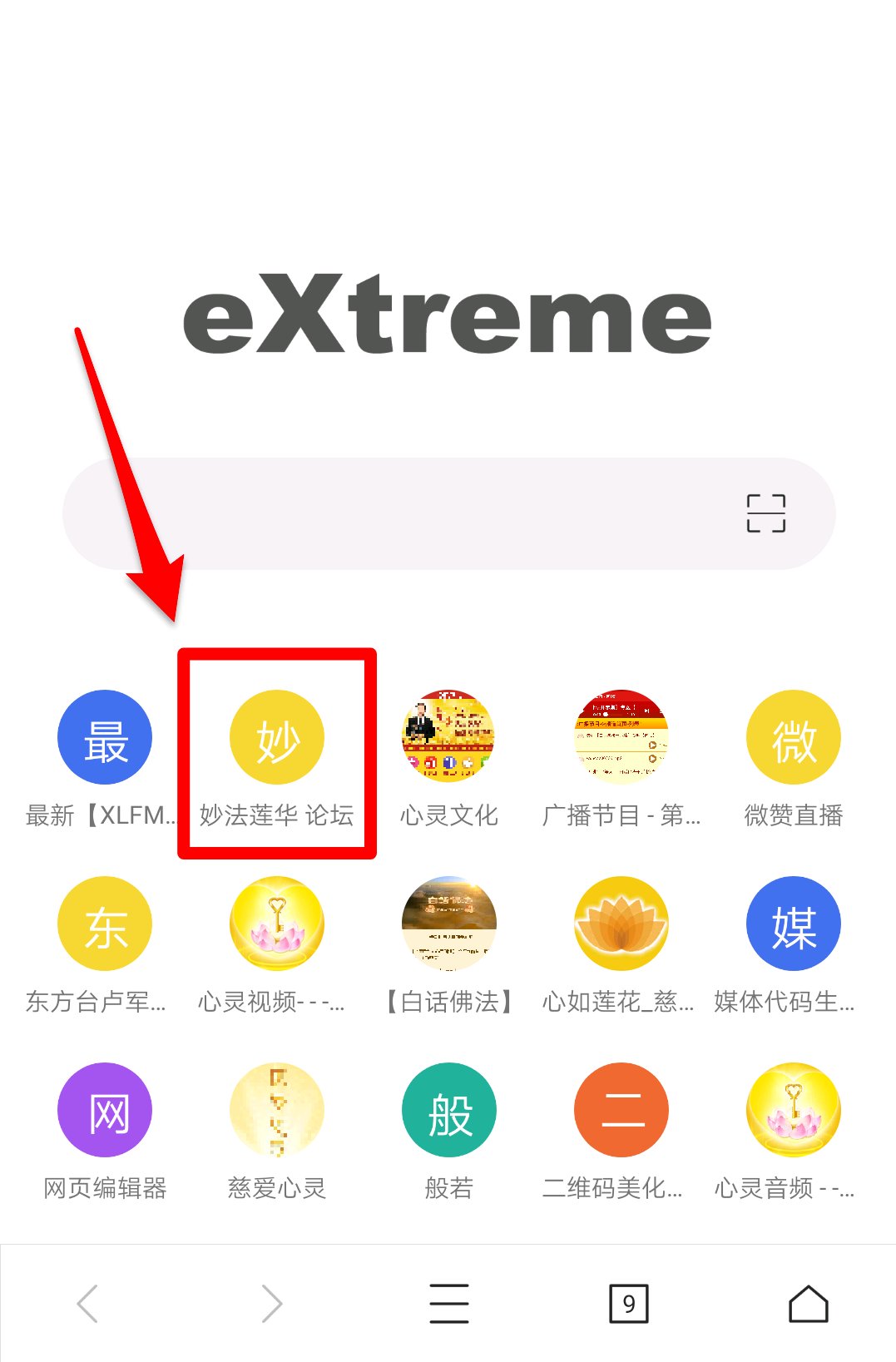Open the 心灵视频 shortcut
The height and width of the screenshot is (1362, 896).
(277, 924)
